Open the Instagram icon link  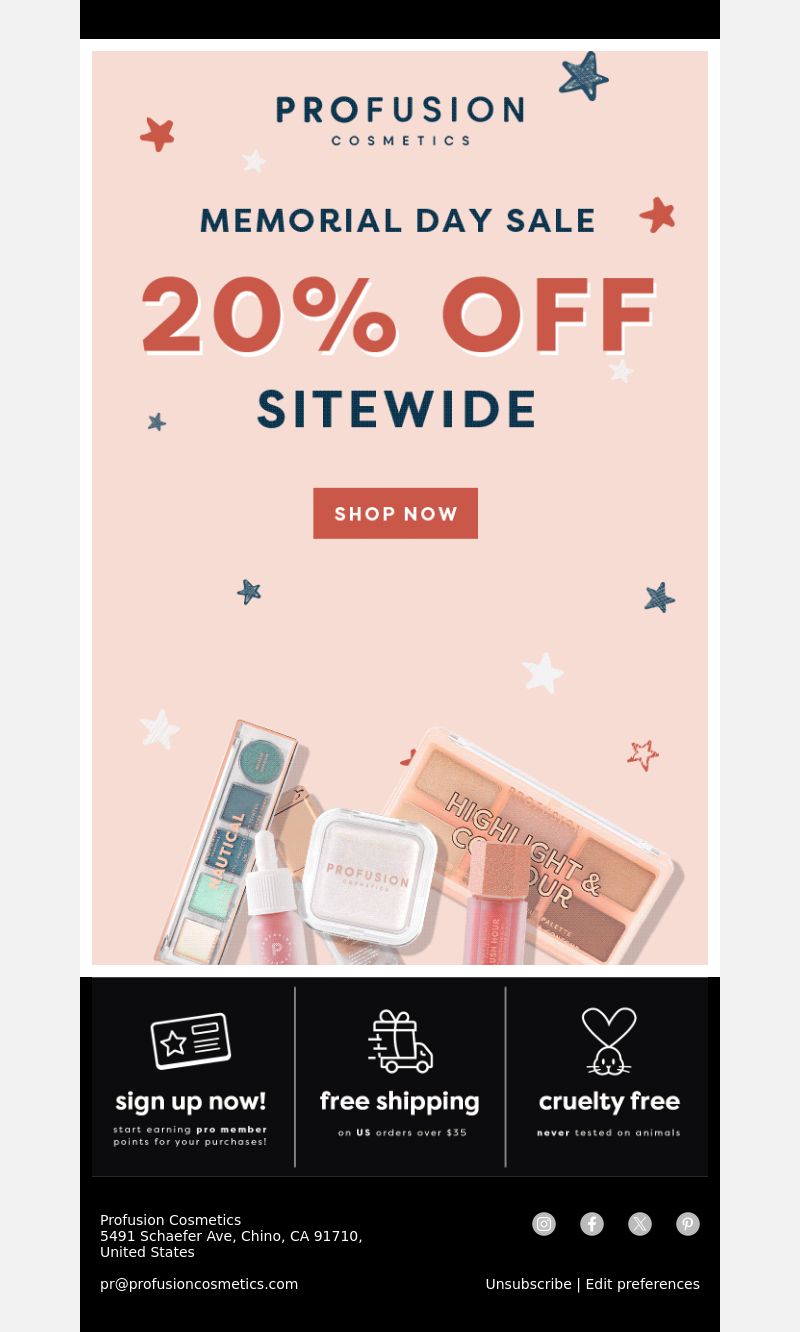pos(544,1224)
